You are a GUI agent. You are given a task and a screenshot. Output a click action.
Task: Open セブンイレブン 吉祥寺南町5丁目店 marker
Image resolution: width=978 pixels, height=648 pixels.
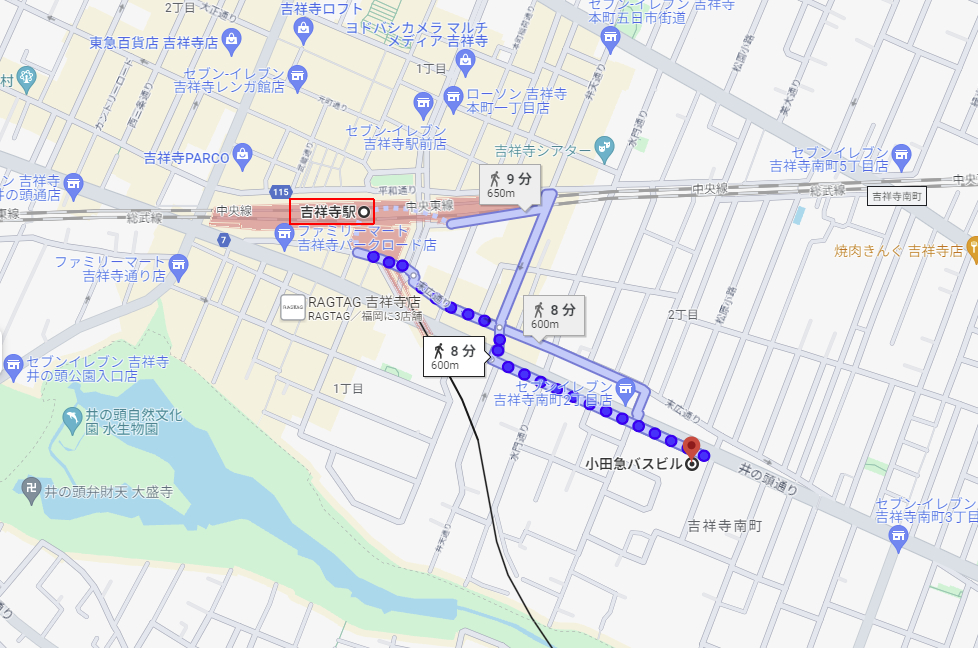click(902, 155)
